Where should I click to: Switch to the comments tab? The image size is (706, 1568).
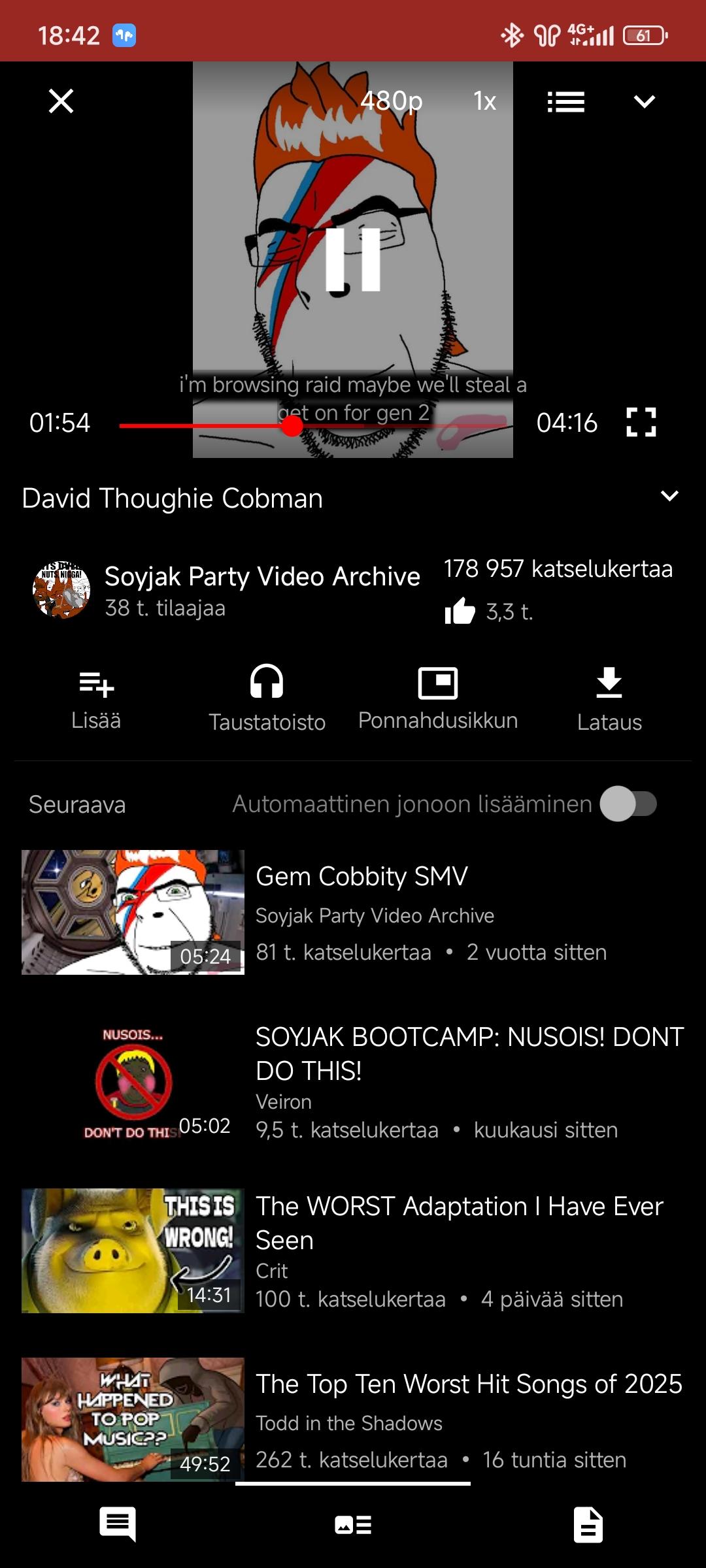(118, 1525)
